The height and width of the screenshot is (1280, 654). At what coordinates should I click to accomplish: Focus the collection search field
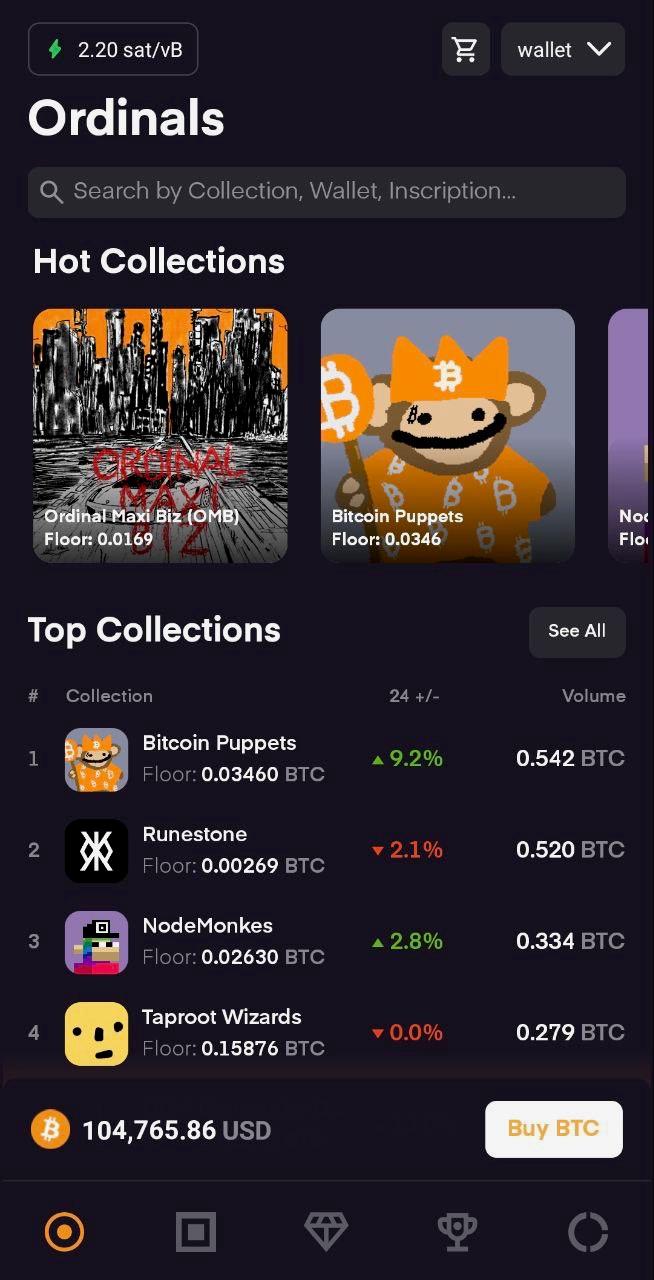pos(326,192)
